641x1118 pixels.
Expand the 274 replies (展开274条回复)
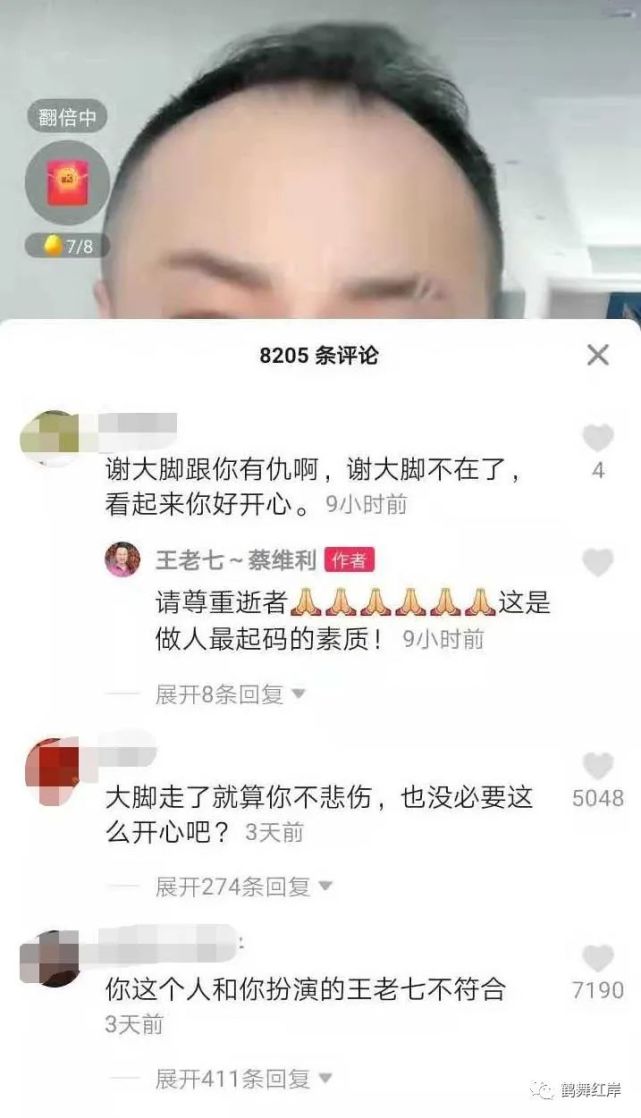243,886
